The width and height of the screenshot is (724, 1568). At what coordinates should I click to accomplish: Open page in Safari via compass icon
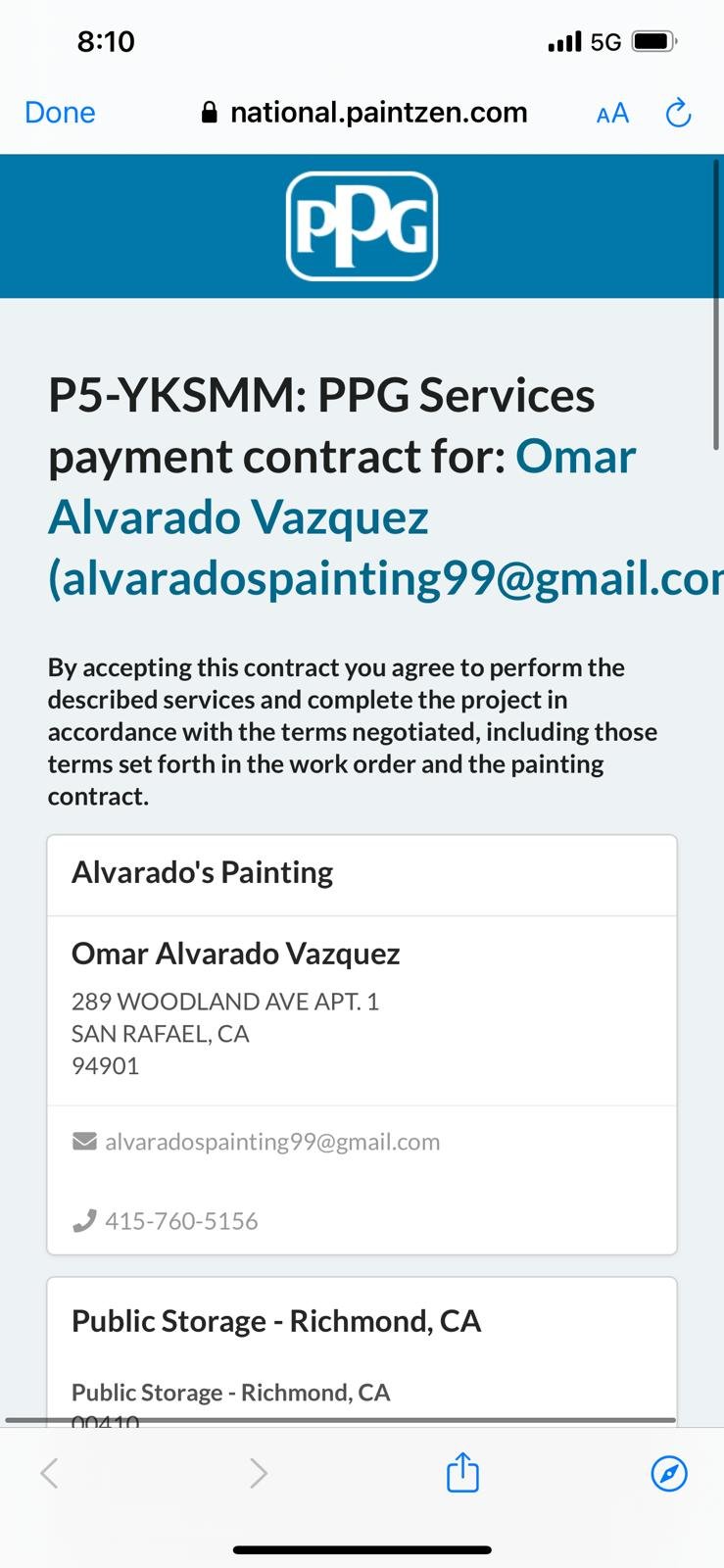click(669, 1473)
